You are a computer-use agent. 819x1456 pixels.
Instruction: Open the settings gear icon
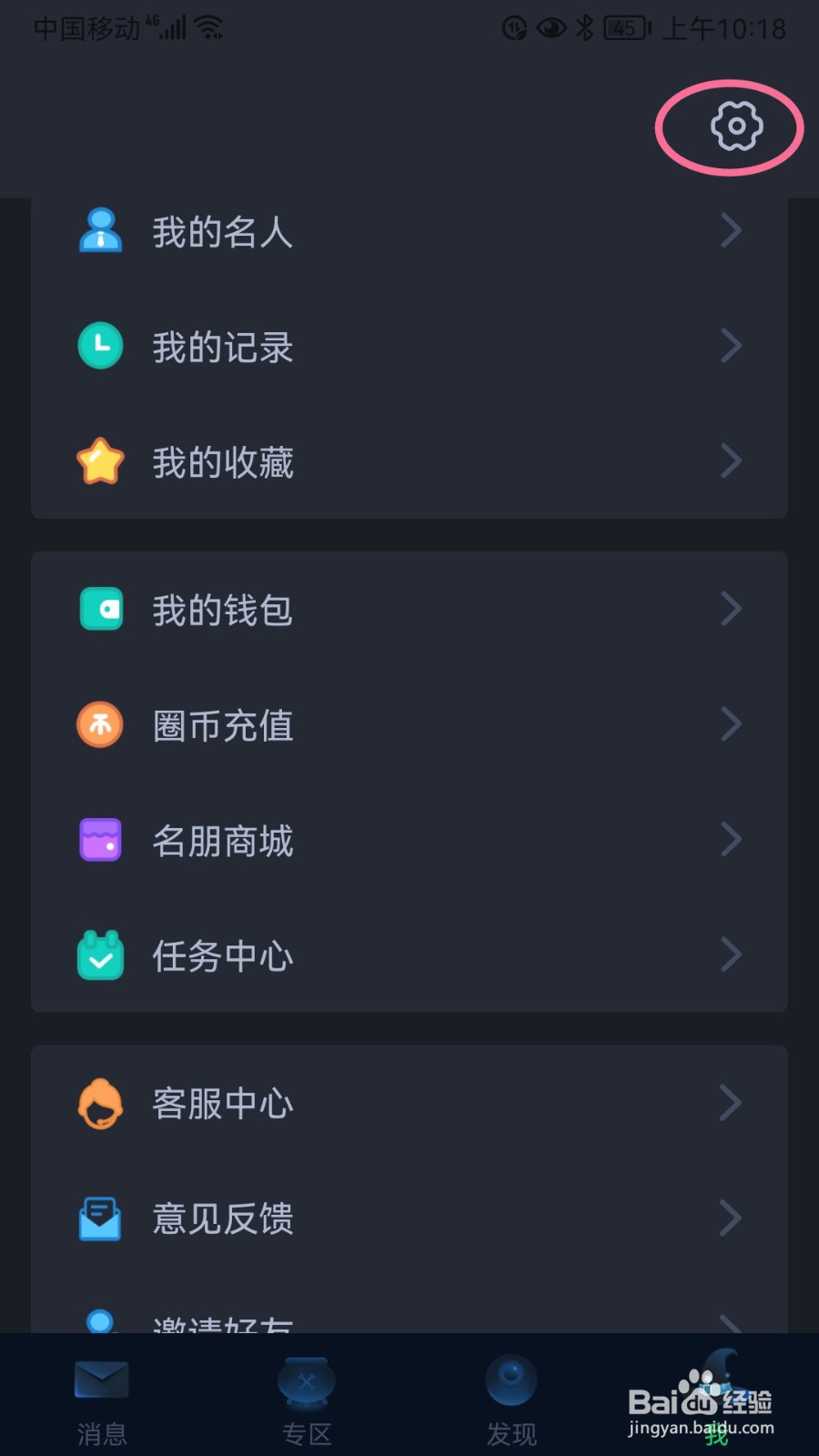click(736, 126)
